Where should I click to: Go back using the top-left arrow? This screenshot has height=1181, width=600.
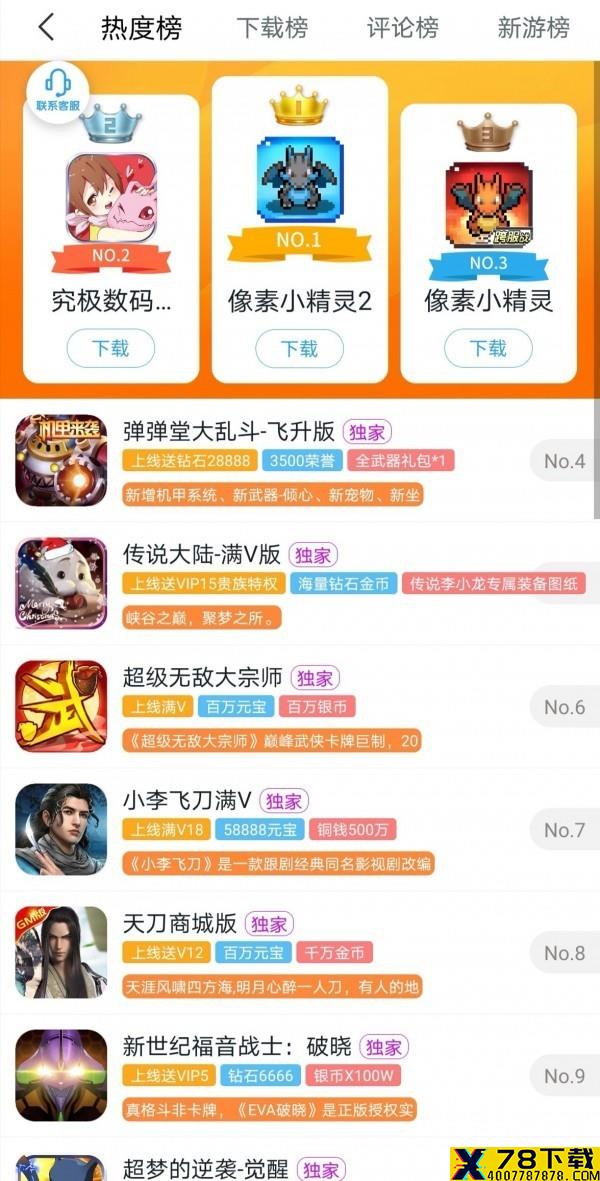(x=46, y=28)
